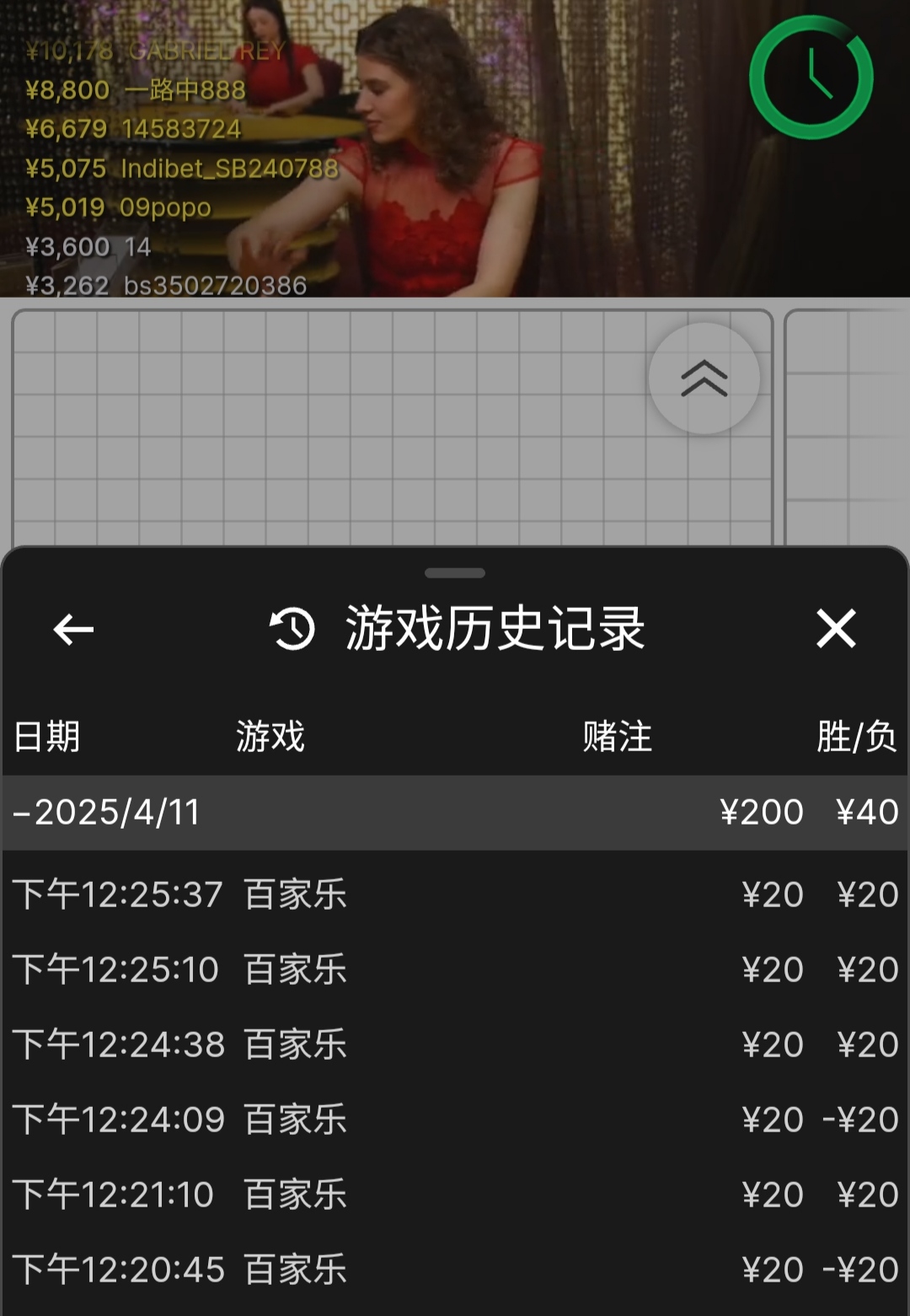View the 12:20:45 baccarat round
Viewport: 910px width, 1316px height.
coord(455,1270)
